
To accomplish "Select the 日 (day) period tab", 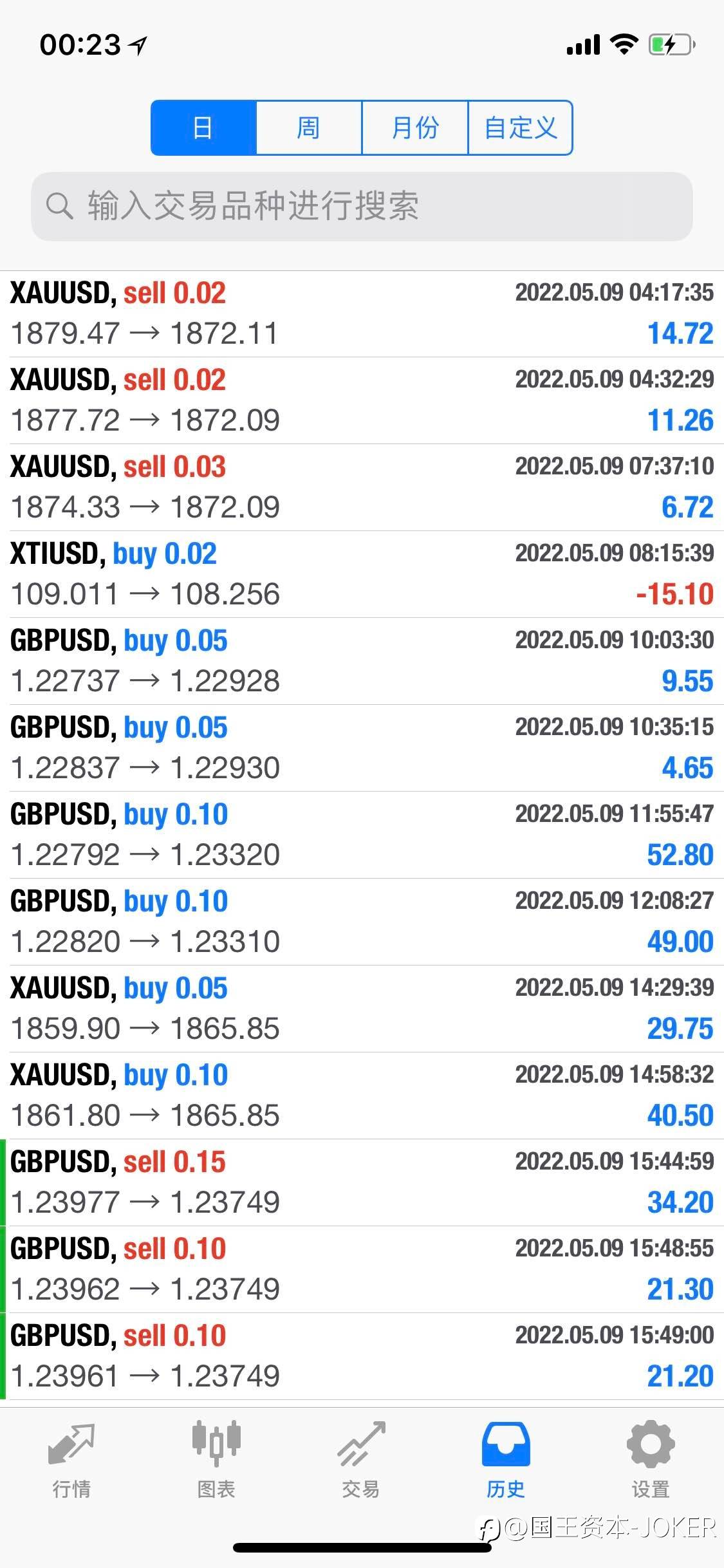I will pos(203,127).
